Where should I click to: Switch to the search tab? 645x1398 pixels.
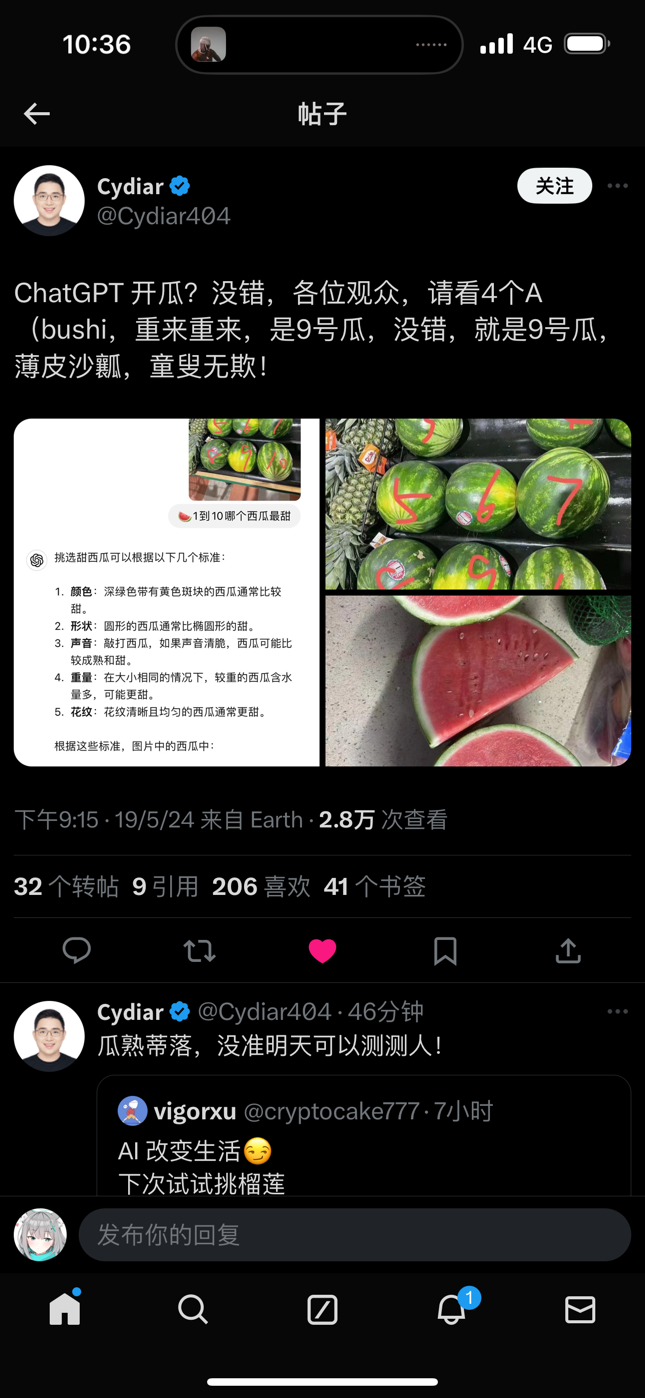point(193,1309)
